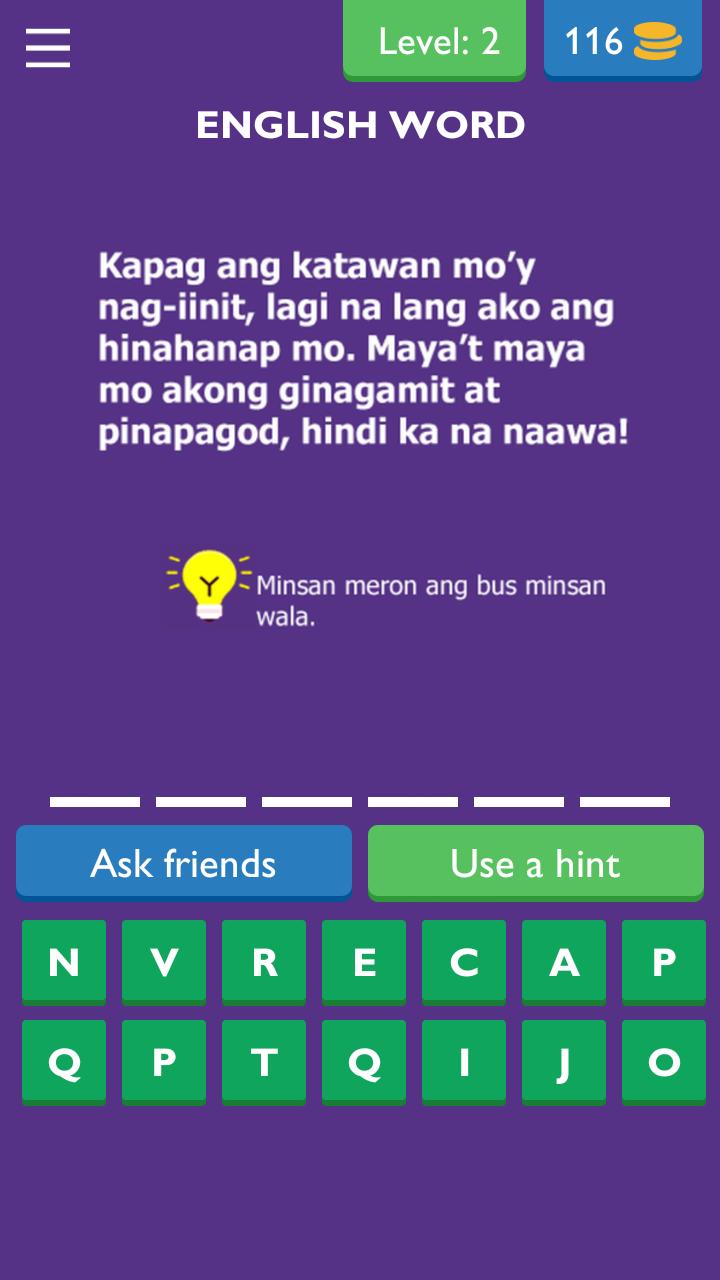Select the letter I tile
The height and width of the screenshot is (1280, 720).
tap(464, 1061)
